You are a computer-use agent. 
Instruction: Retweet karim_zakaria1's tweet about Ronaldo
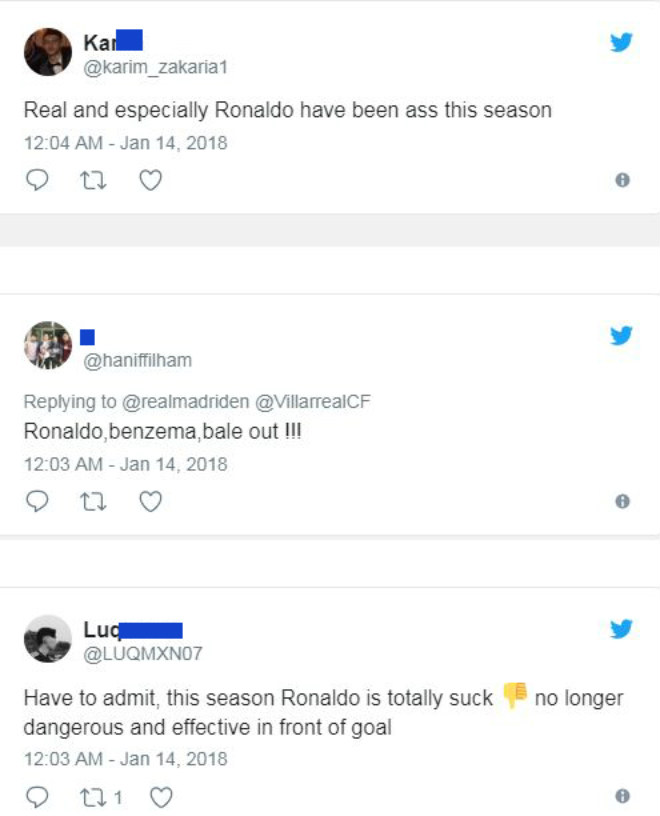point(93,181)
